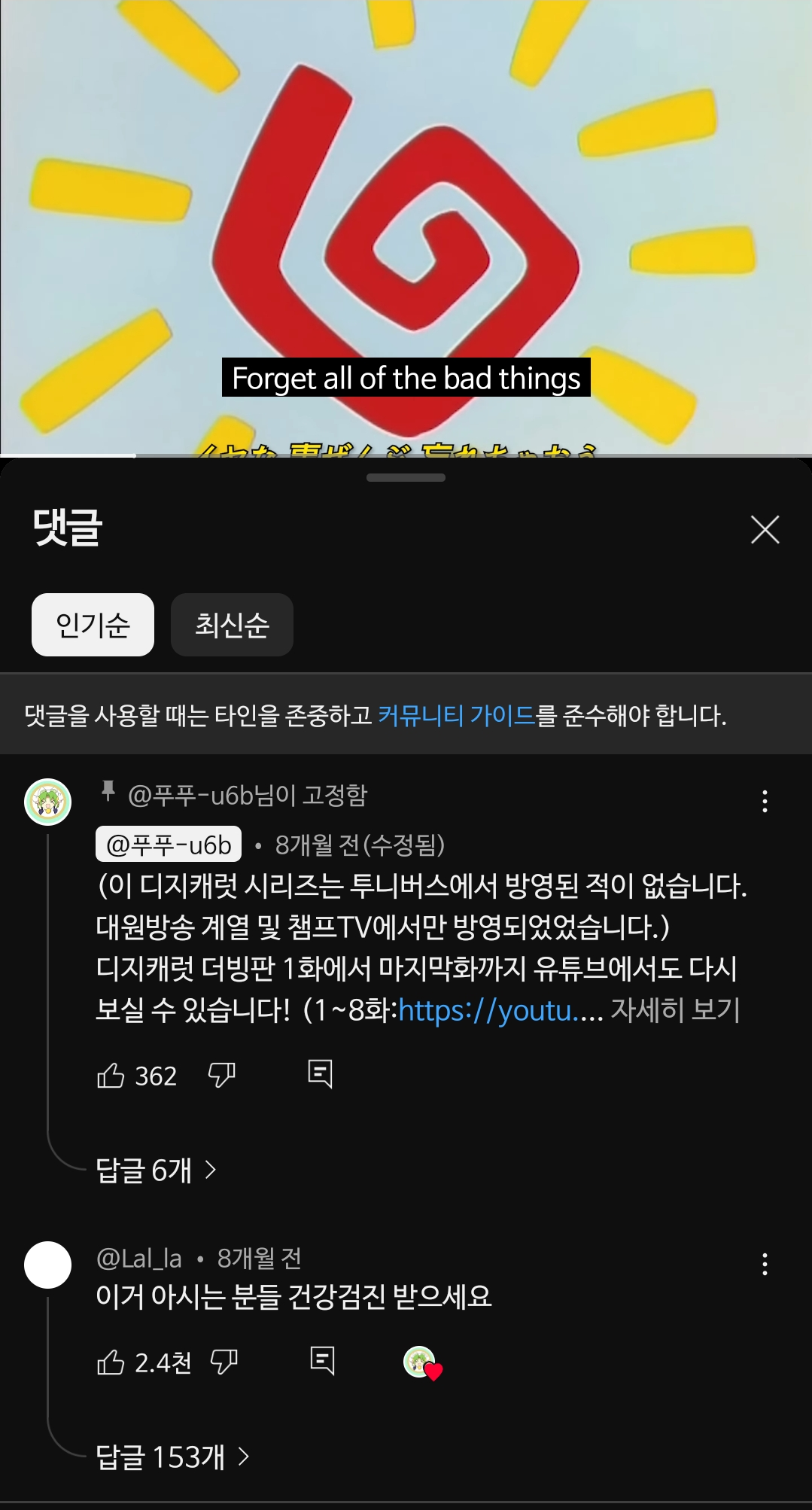The image size is (812, 1510).
Task: Expand pinned comment with 자세히 보기
Action: point(675,1010)
